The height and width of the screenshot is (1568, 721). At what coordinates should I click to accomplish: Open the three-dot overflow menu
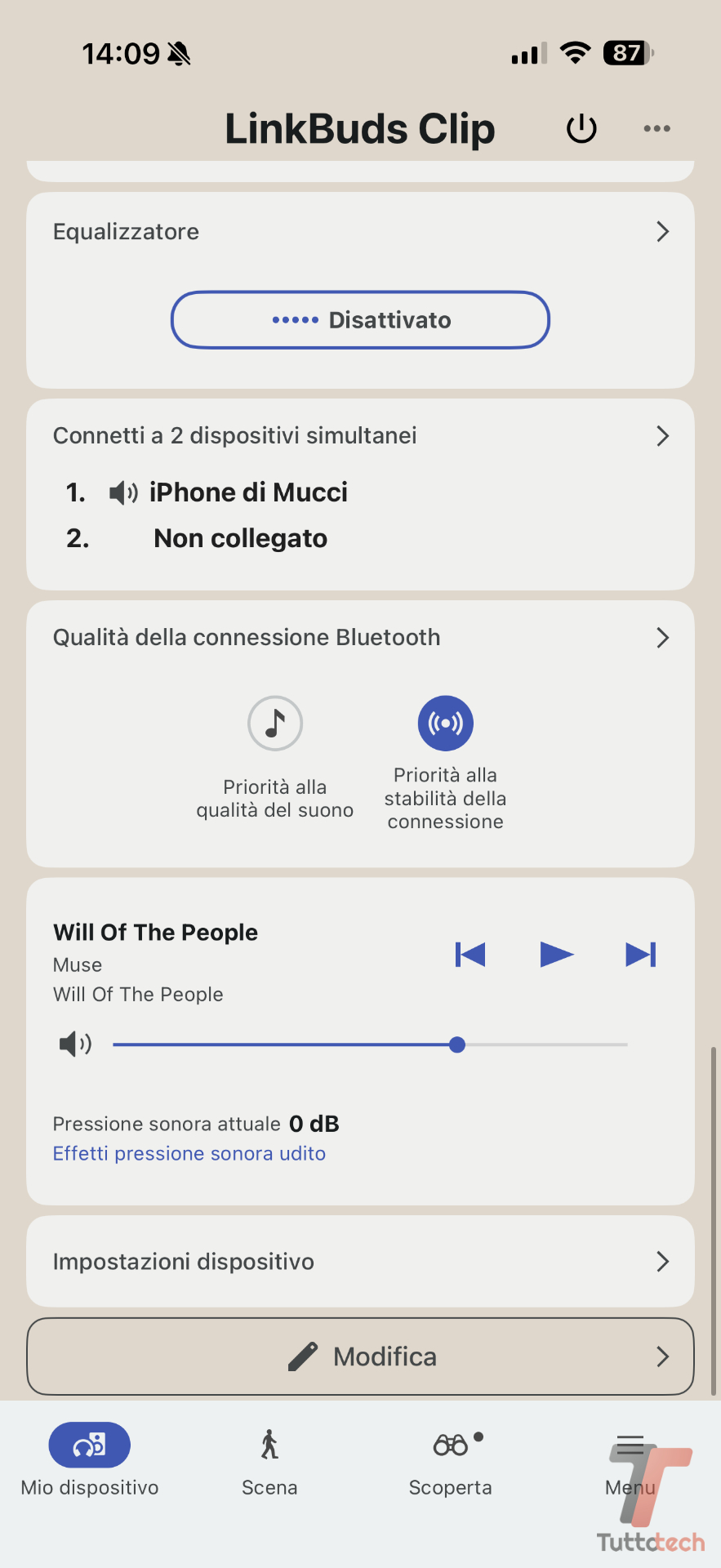[x=656, y=129]
